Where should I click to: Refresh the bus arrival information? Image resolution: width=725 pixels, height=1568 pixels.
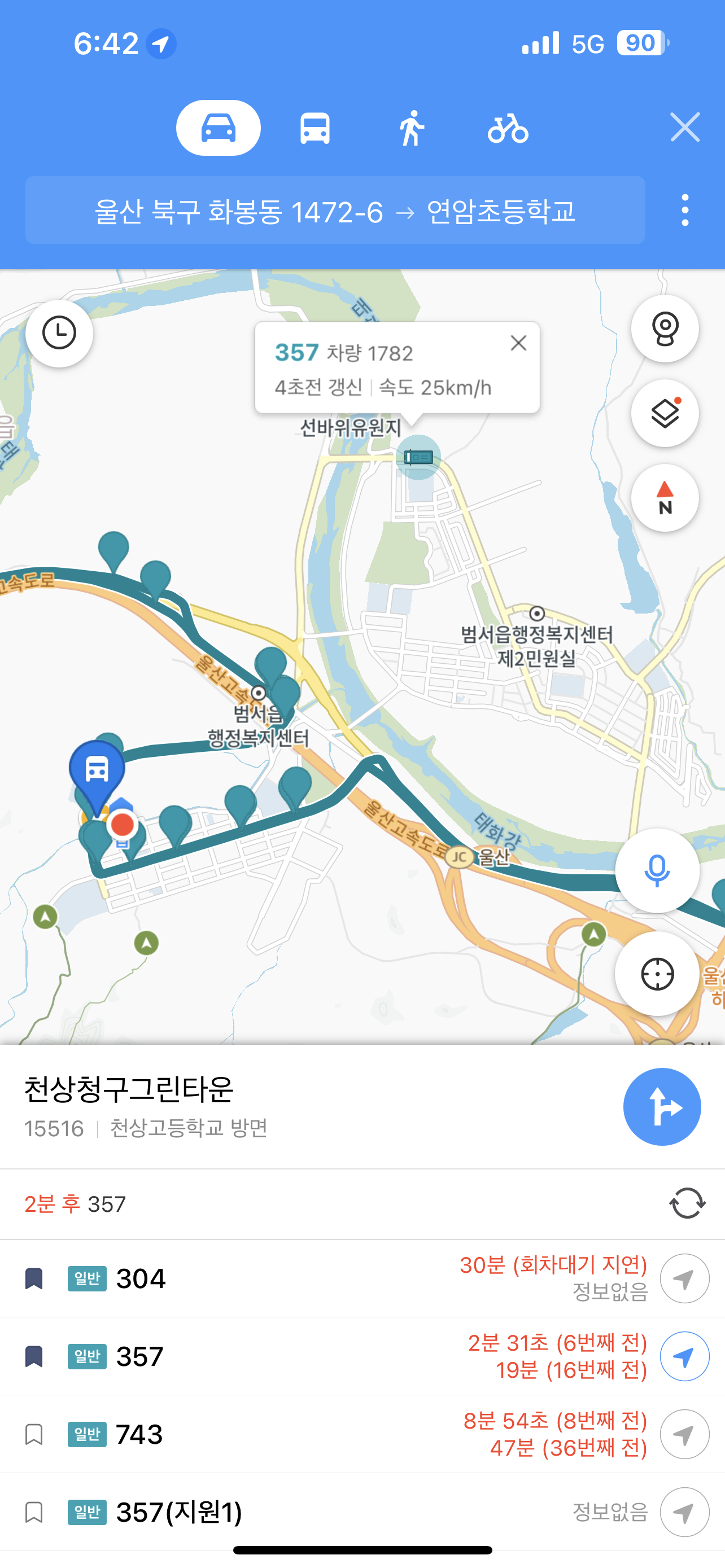coord(687,1203)
